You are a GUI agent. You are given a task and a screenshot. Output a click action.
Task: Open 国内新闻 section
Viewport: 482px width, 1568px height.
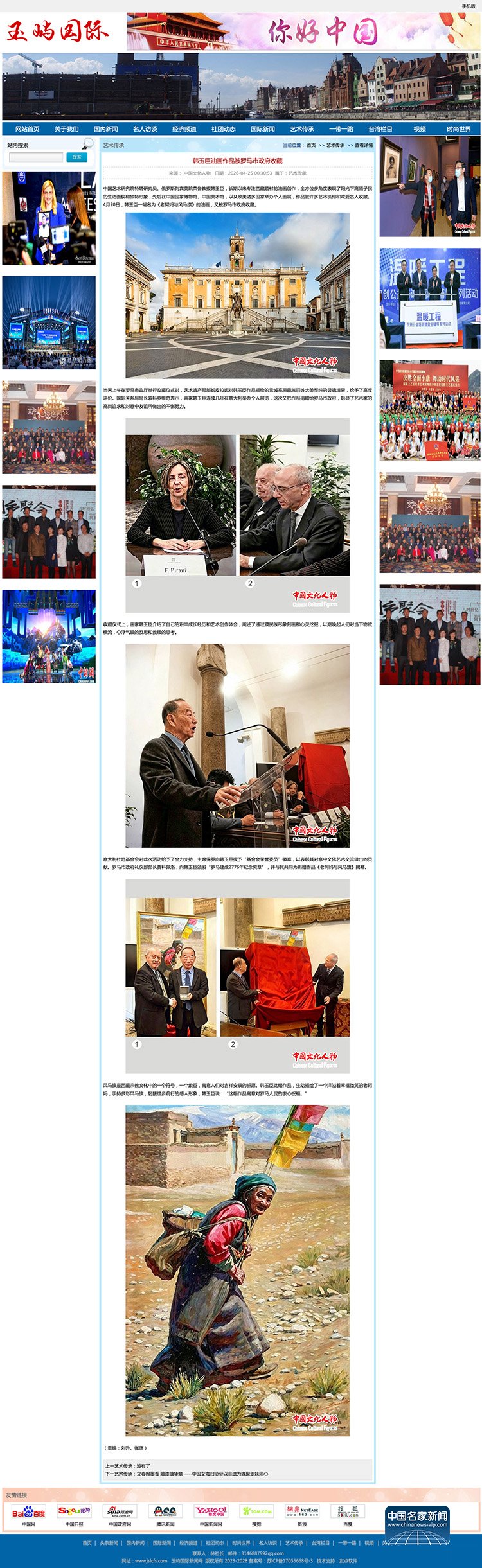click(105, 129)
